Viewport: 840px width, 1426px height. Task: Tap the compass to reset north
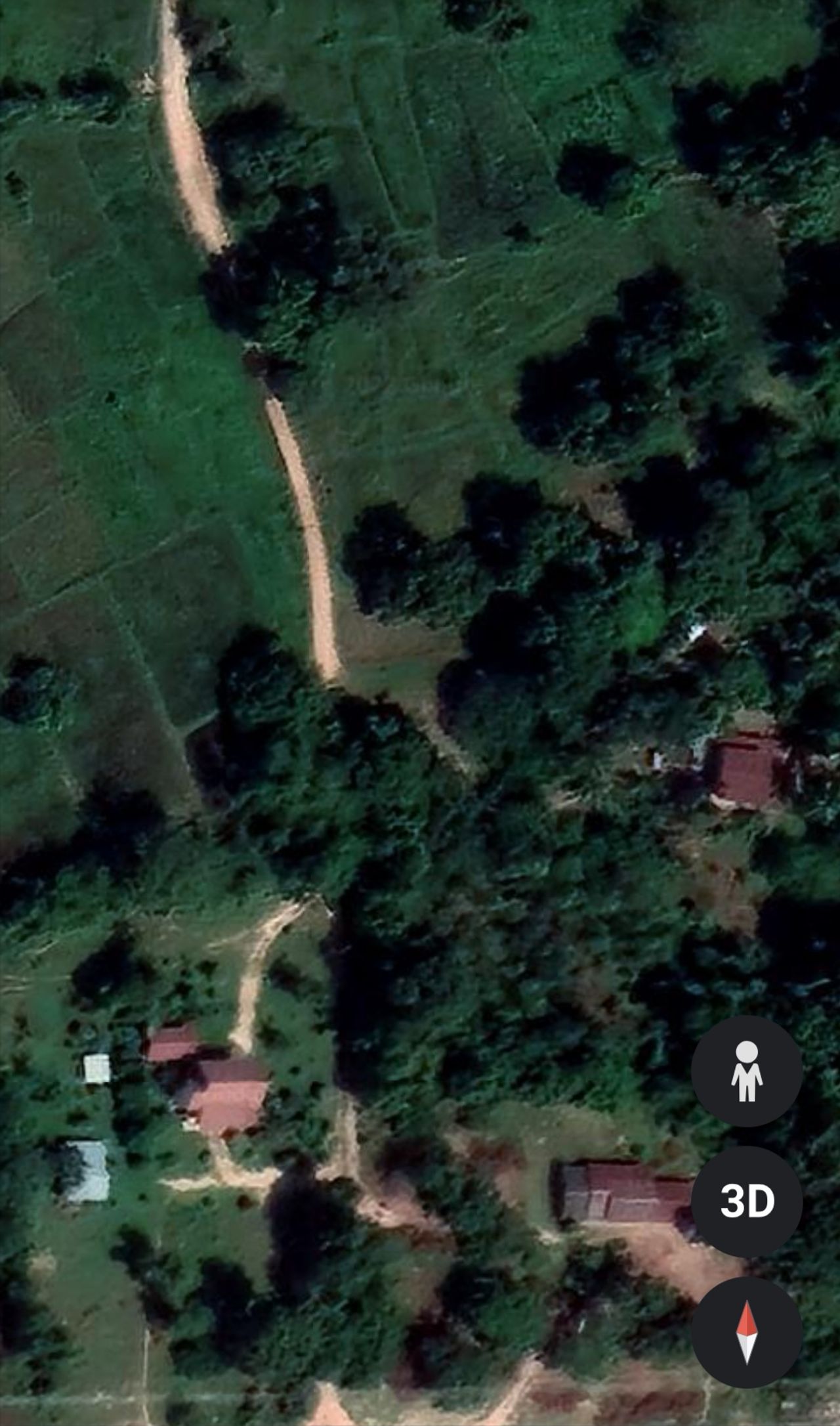point(747,1332)
